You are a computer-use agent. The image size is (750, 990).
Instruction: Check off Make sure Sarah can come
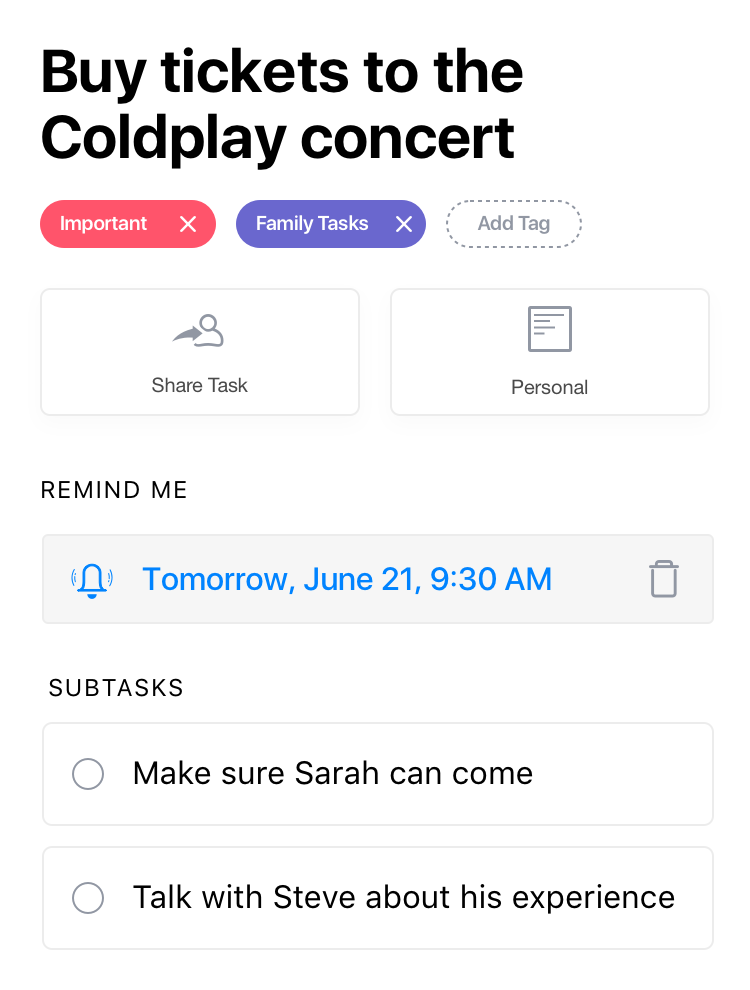click(88, 774)
